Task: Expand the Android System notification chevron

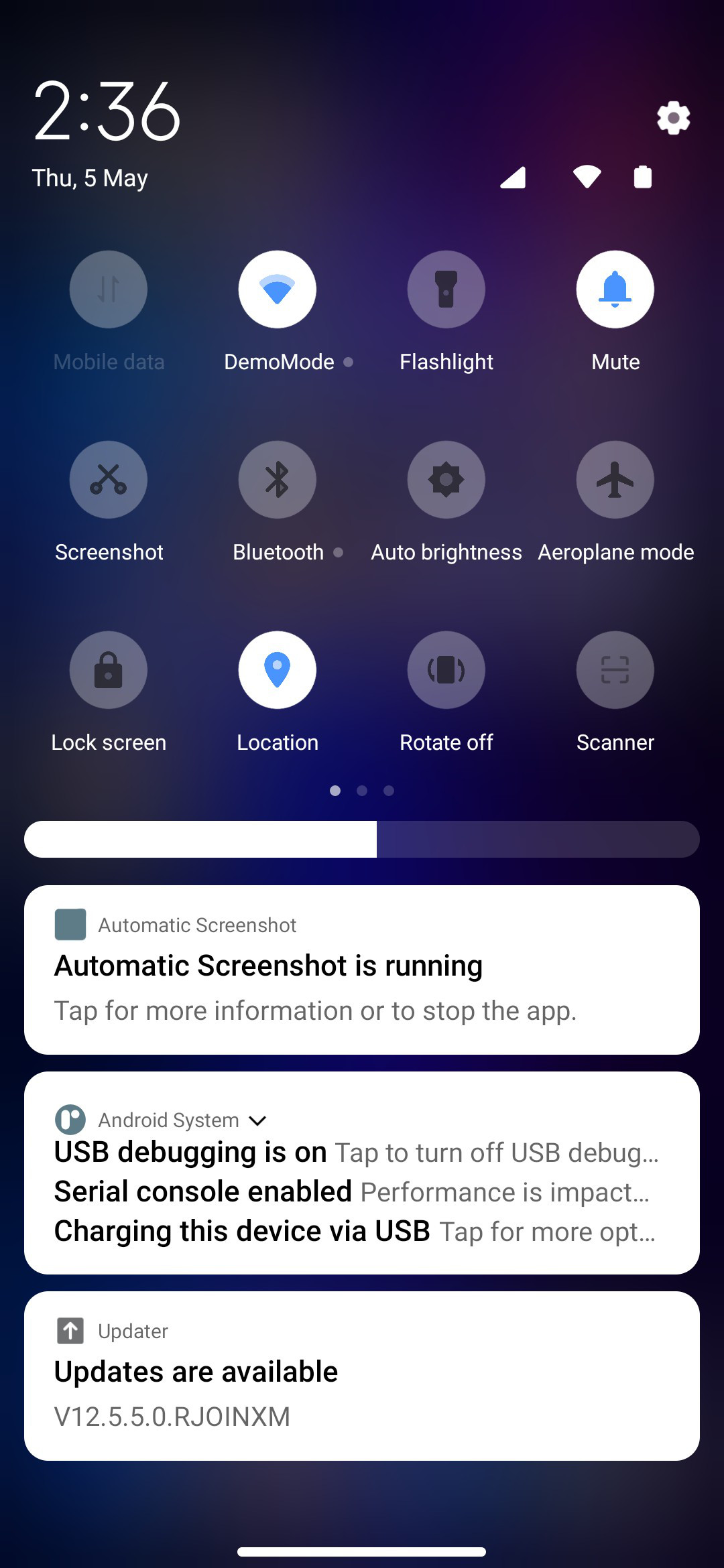Action: click(x=257, y=1120)
